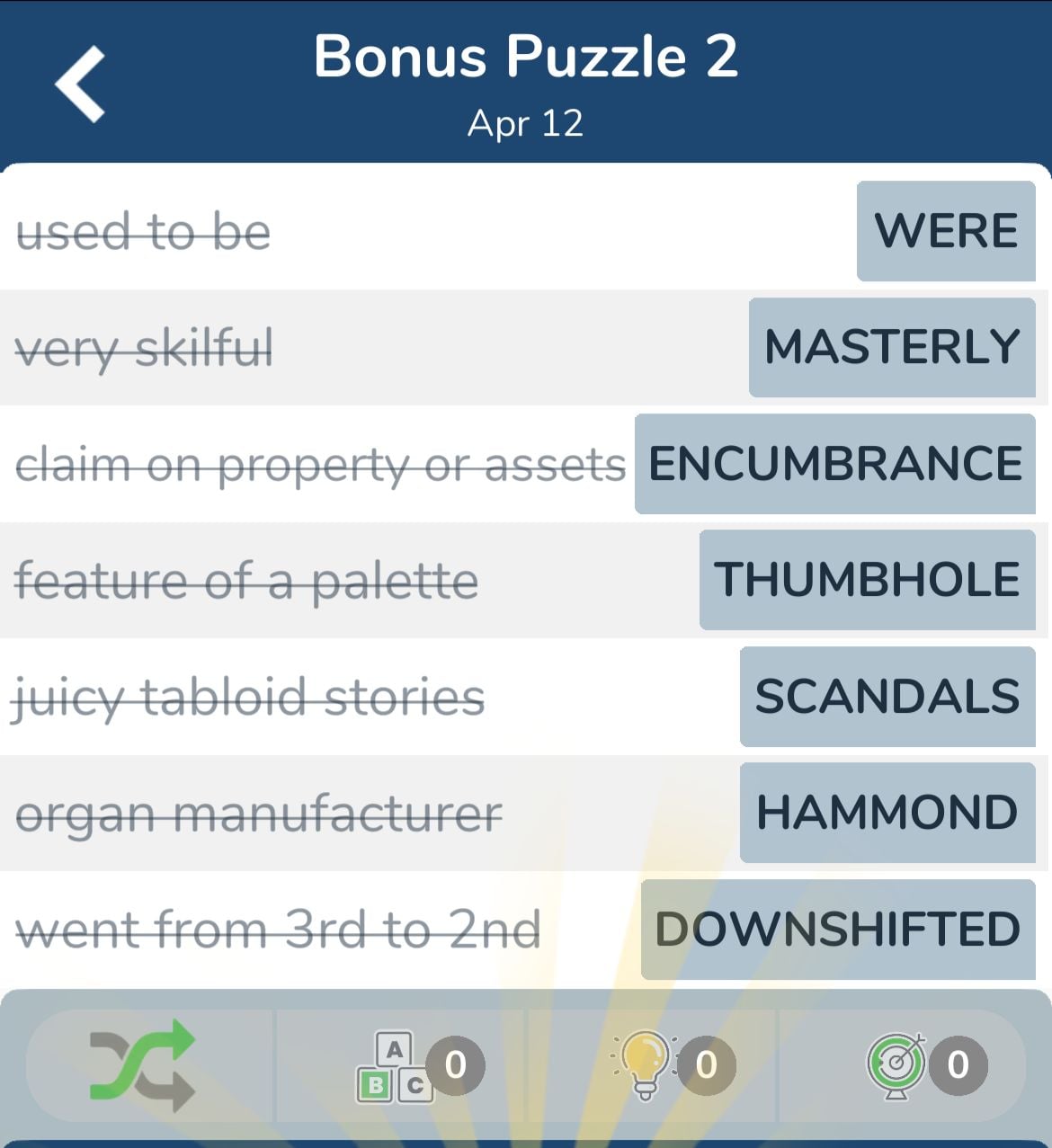The image size is (1052, 1148).
Task: Select the MASTERLY answer tile
Action: tap(892, 347)
